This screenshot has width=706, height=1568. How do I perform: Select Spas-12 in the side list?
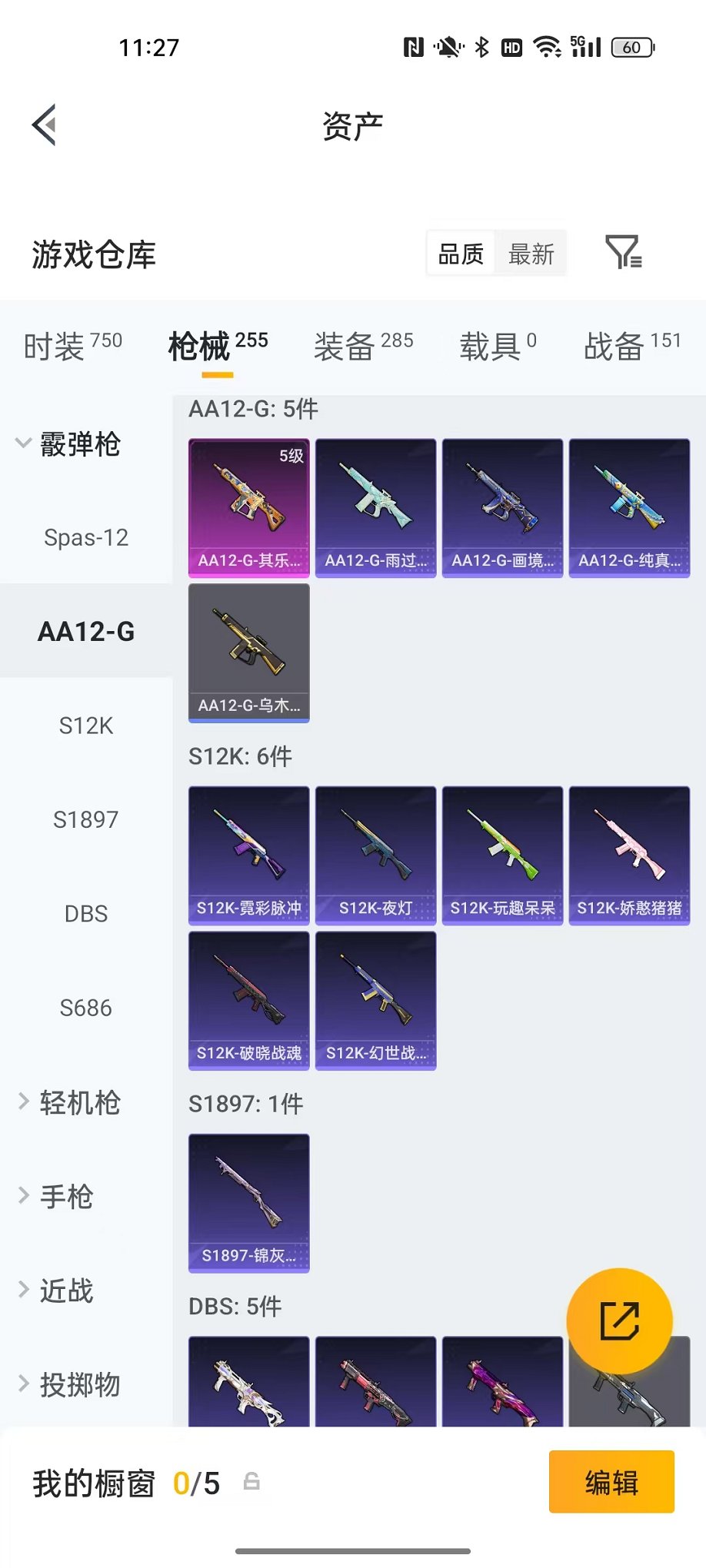(86, 537)
